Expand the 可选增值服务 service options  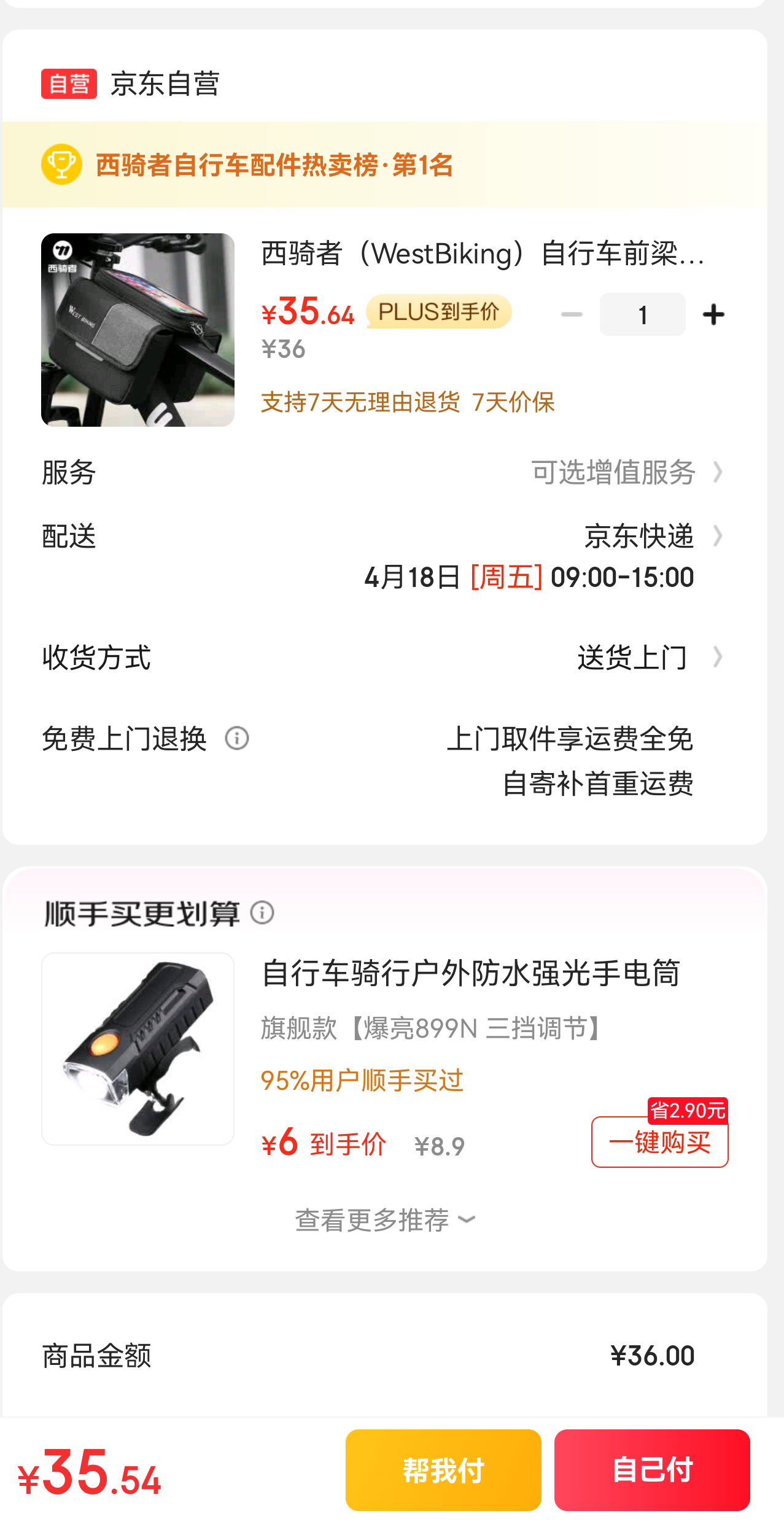(x=613, y=473)
